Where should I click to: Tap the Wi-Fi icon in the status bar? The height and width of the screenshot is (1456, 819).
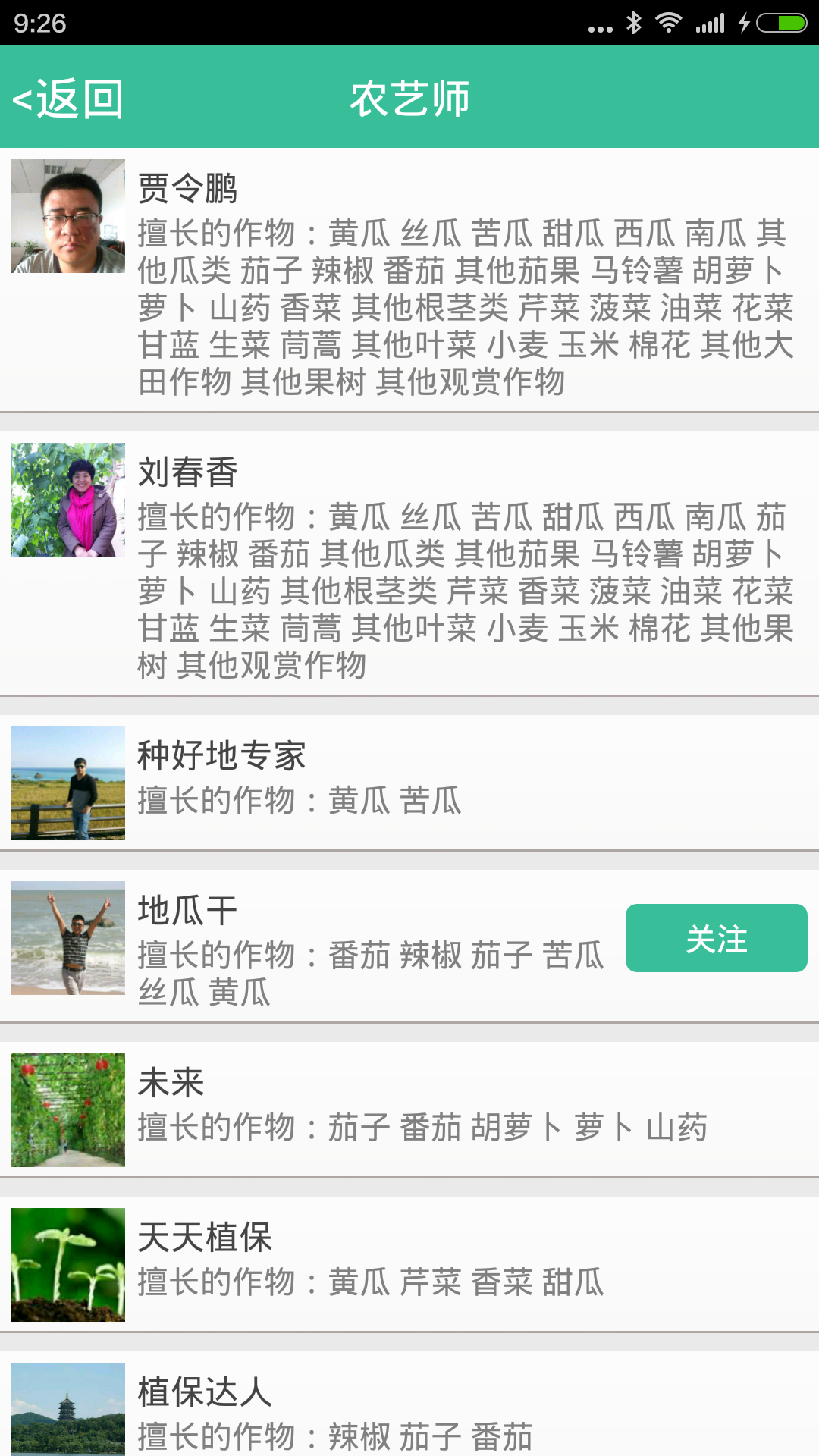coord(670,22)
